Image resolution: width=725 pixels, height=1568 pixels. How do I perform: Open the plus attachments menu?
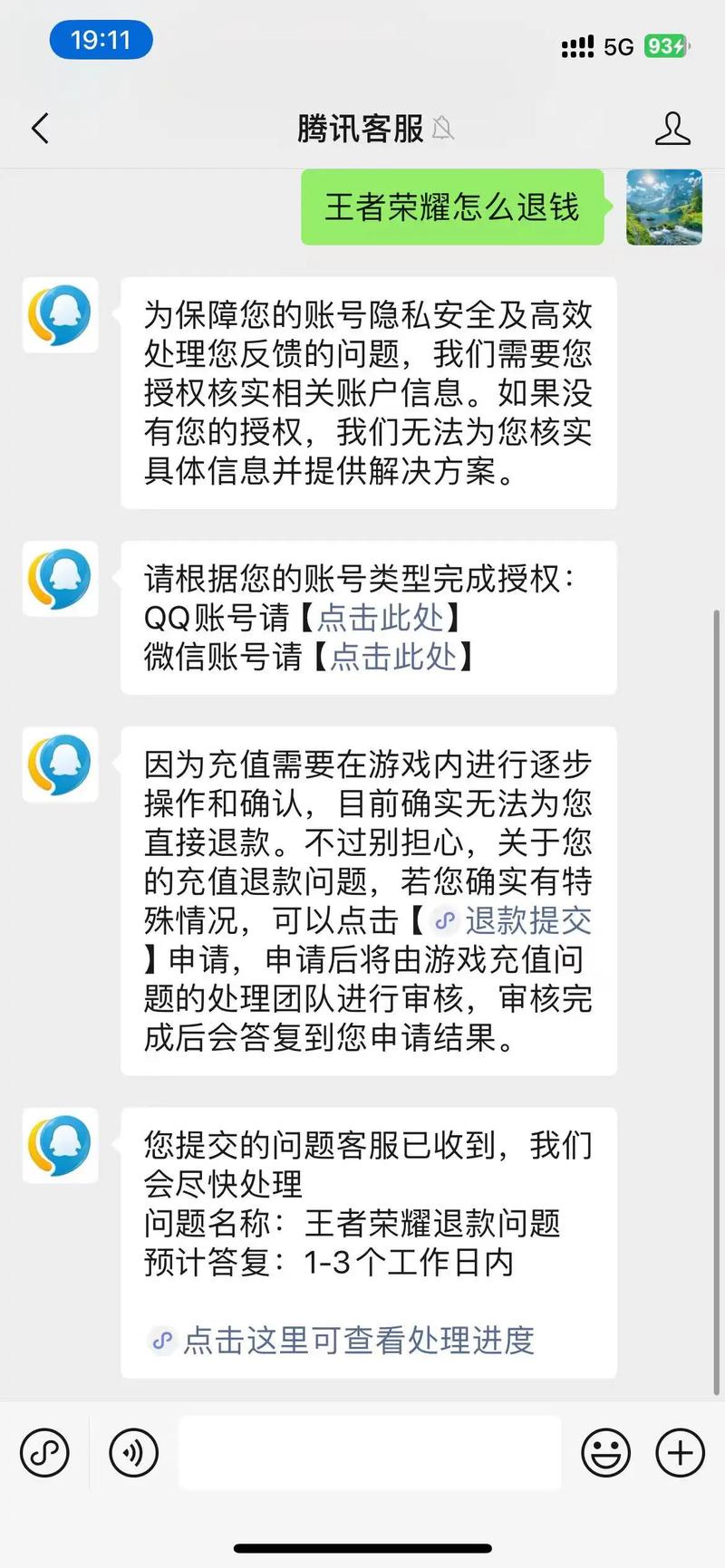point(680,1453)
